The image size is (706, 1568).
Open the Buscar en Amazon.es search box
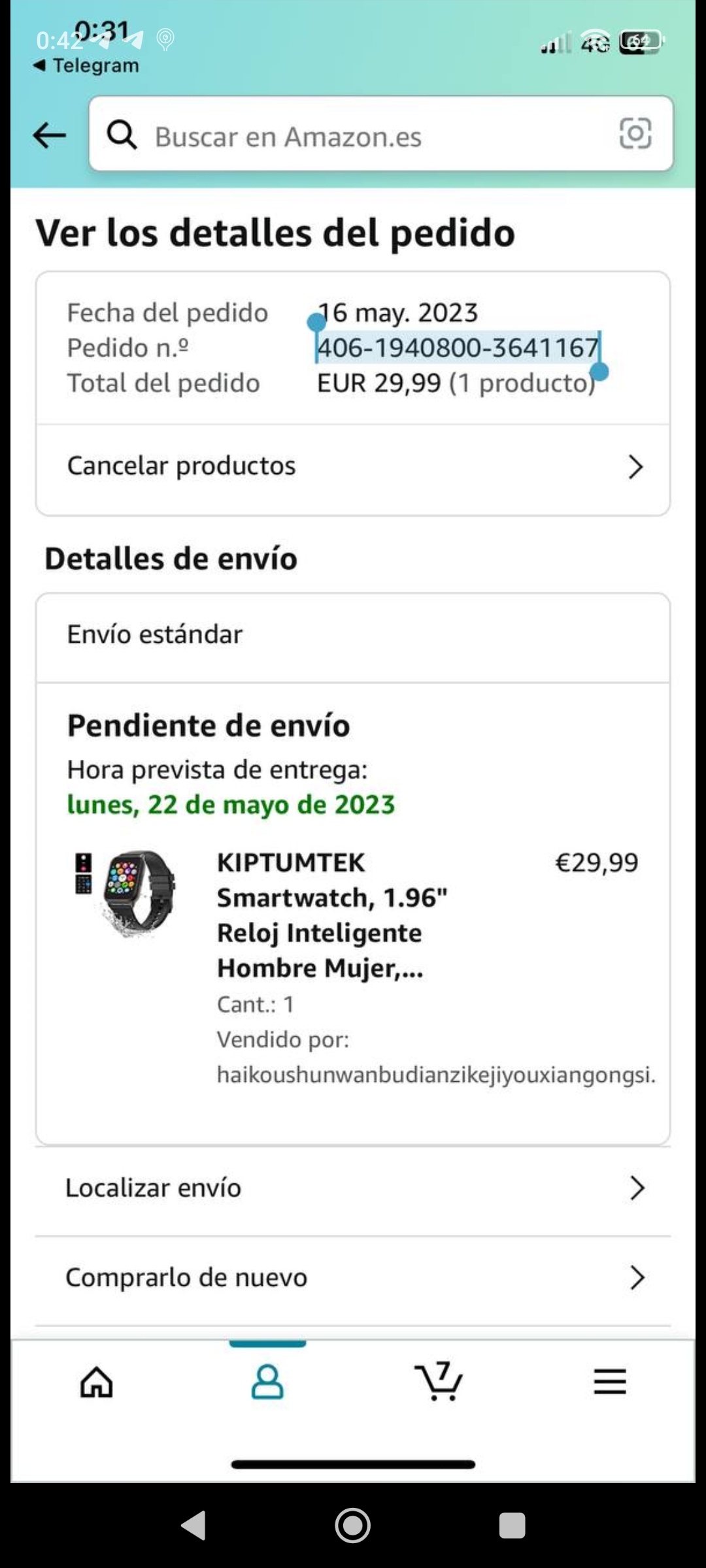coord(353,136)
